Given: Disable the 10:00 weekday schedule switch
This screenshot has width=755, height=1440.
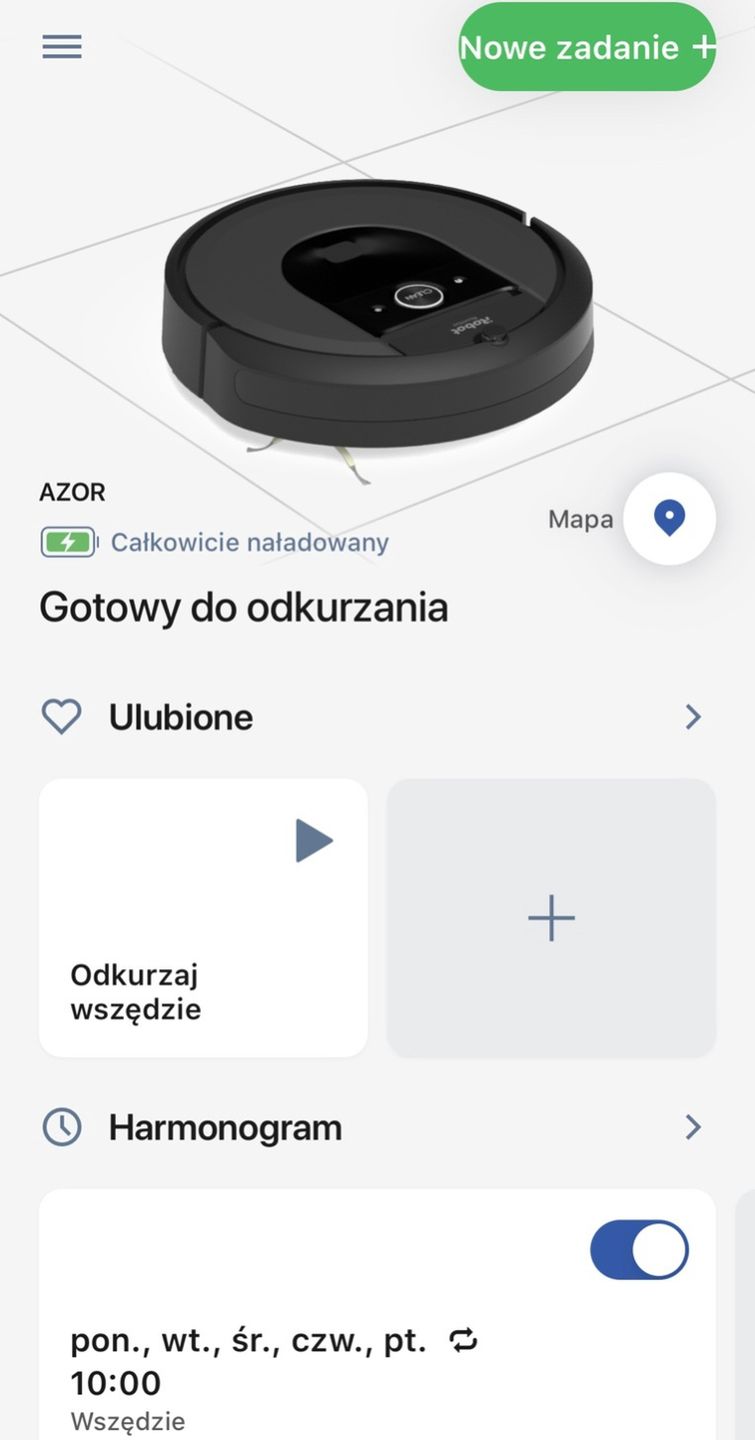Looking at the screenshot, I should [639, 1250].
